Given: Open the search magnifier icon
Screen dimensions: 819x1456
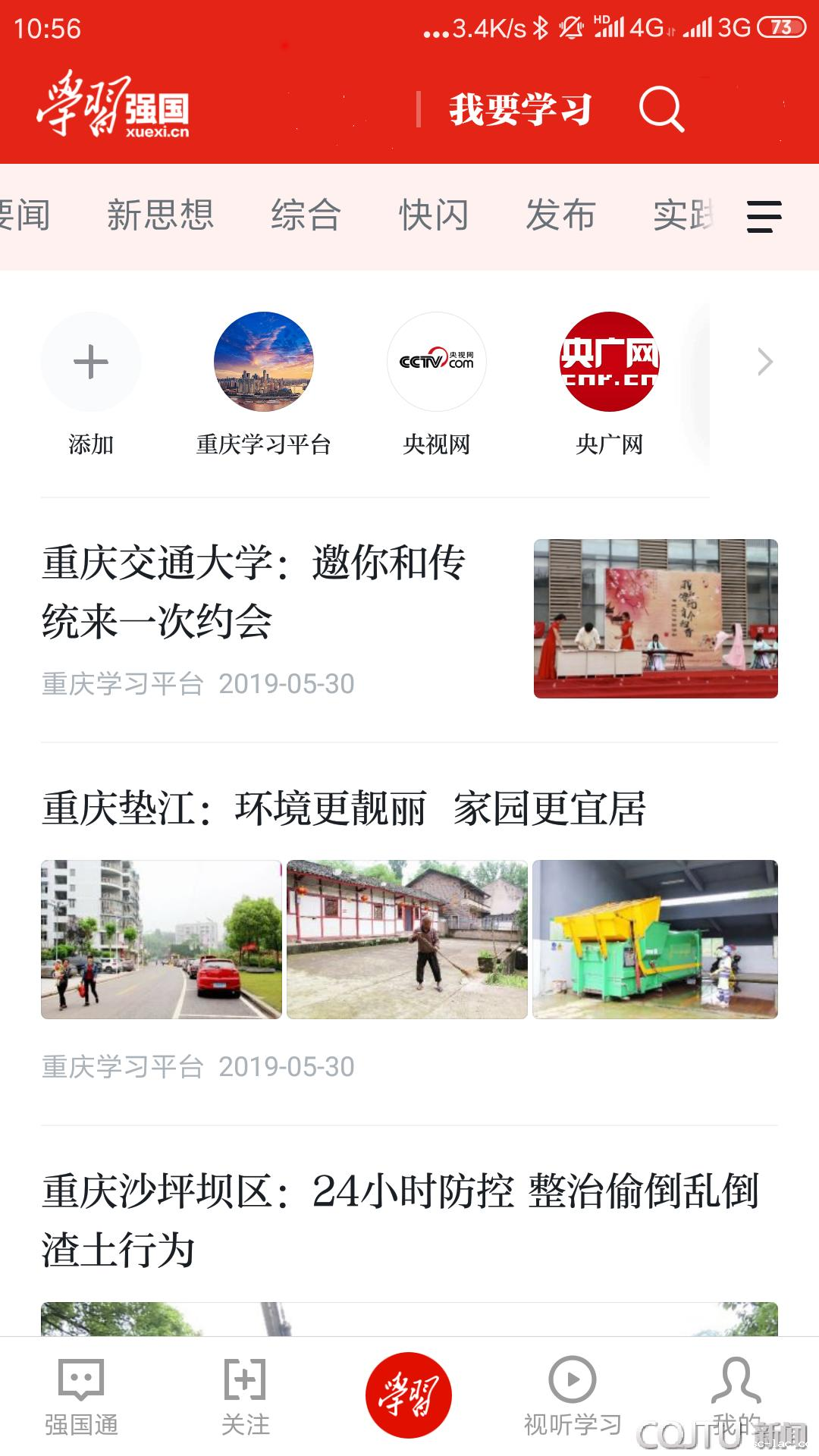Looking at the screenshot, I should click(x=661, y=110).
